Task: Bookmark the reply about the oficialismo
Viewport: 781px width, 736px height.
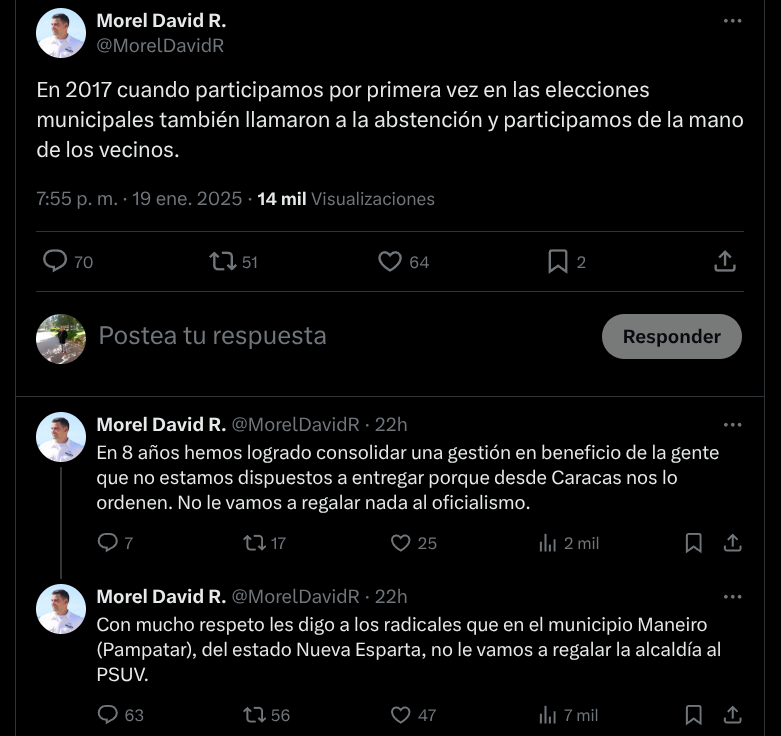Action: point(693,543)
